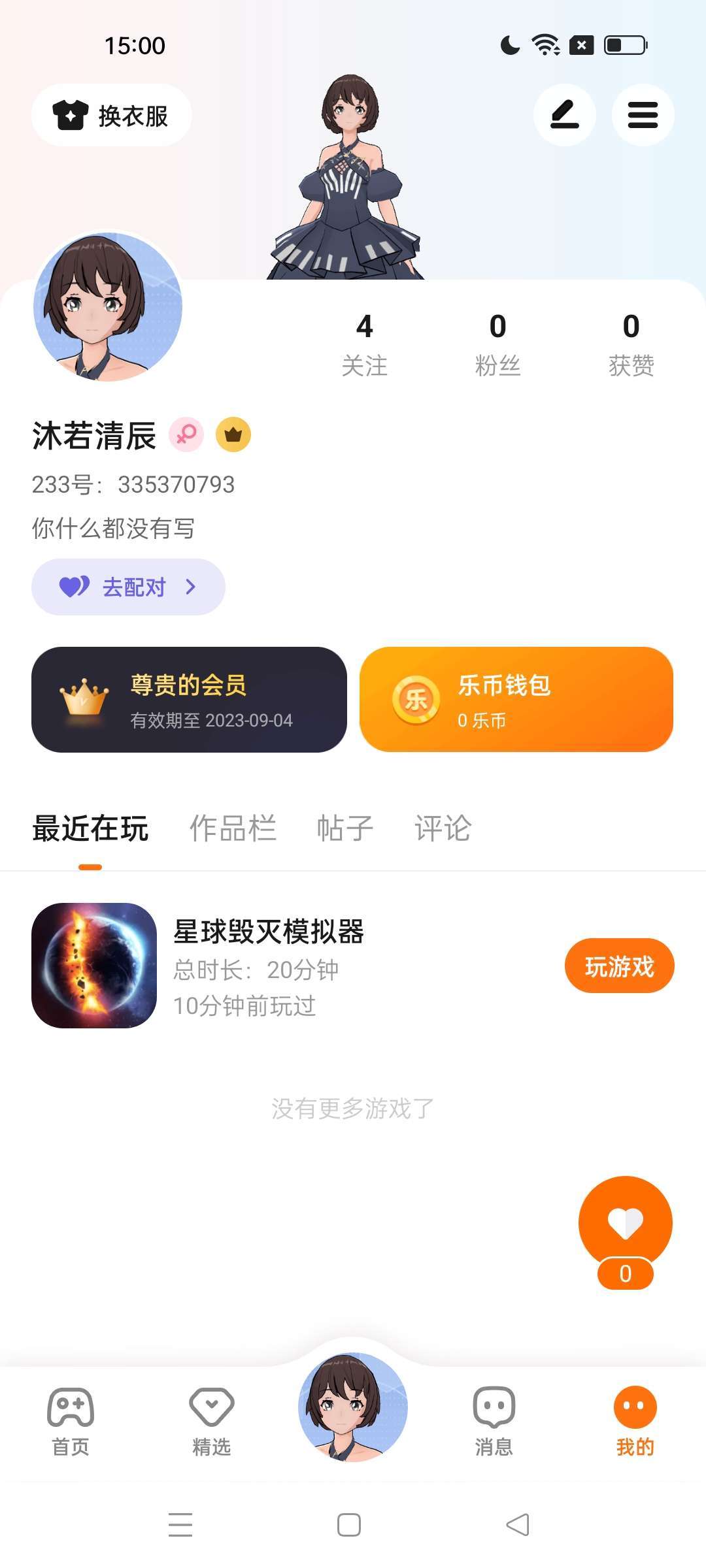Switch to the 评论 tab

[x=443, y=828]
